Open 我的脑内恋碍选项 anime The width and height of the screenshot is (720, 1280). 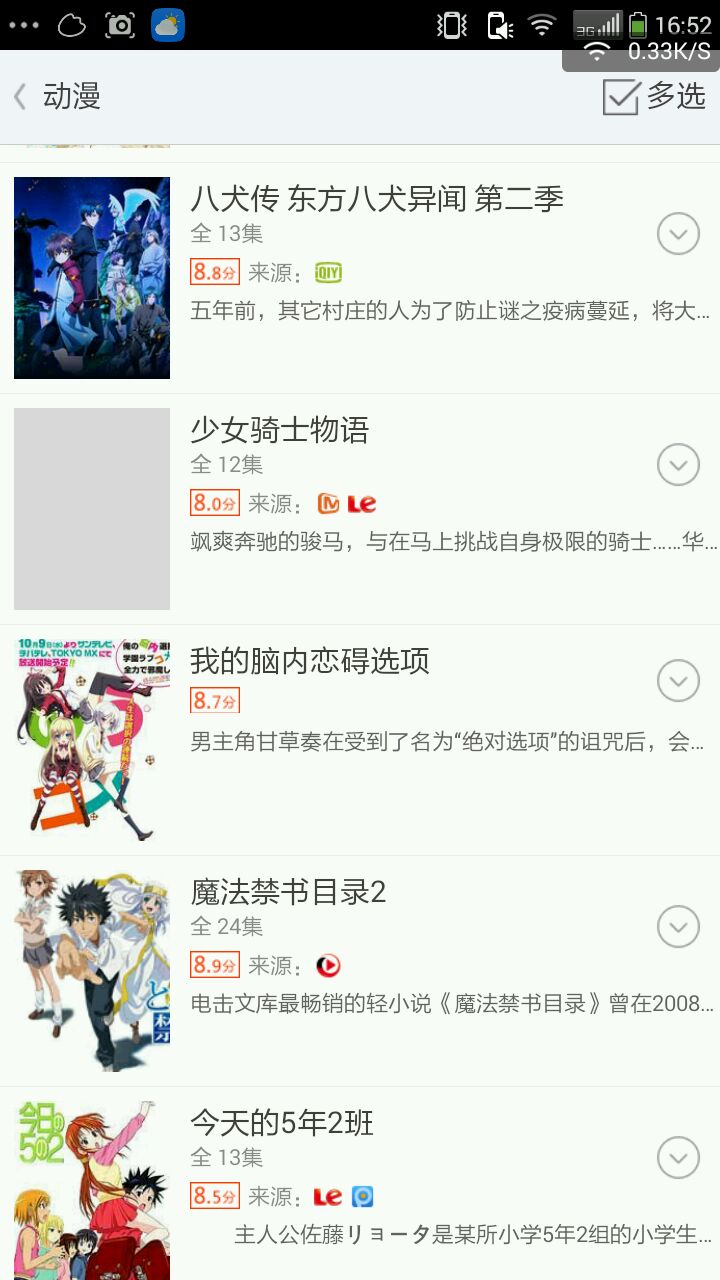(310, 661)
